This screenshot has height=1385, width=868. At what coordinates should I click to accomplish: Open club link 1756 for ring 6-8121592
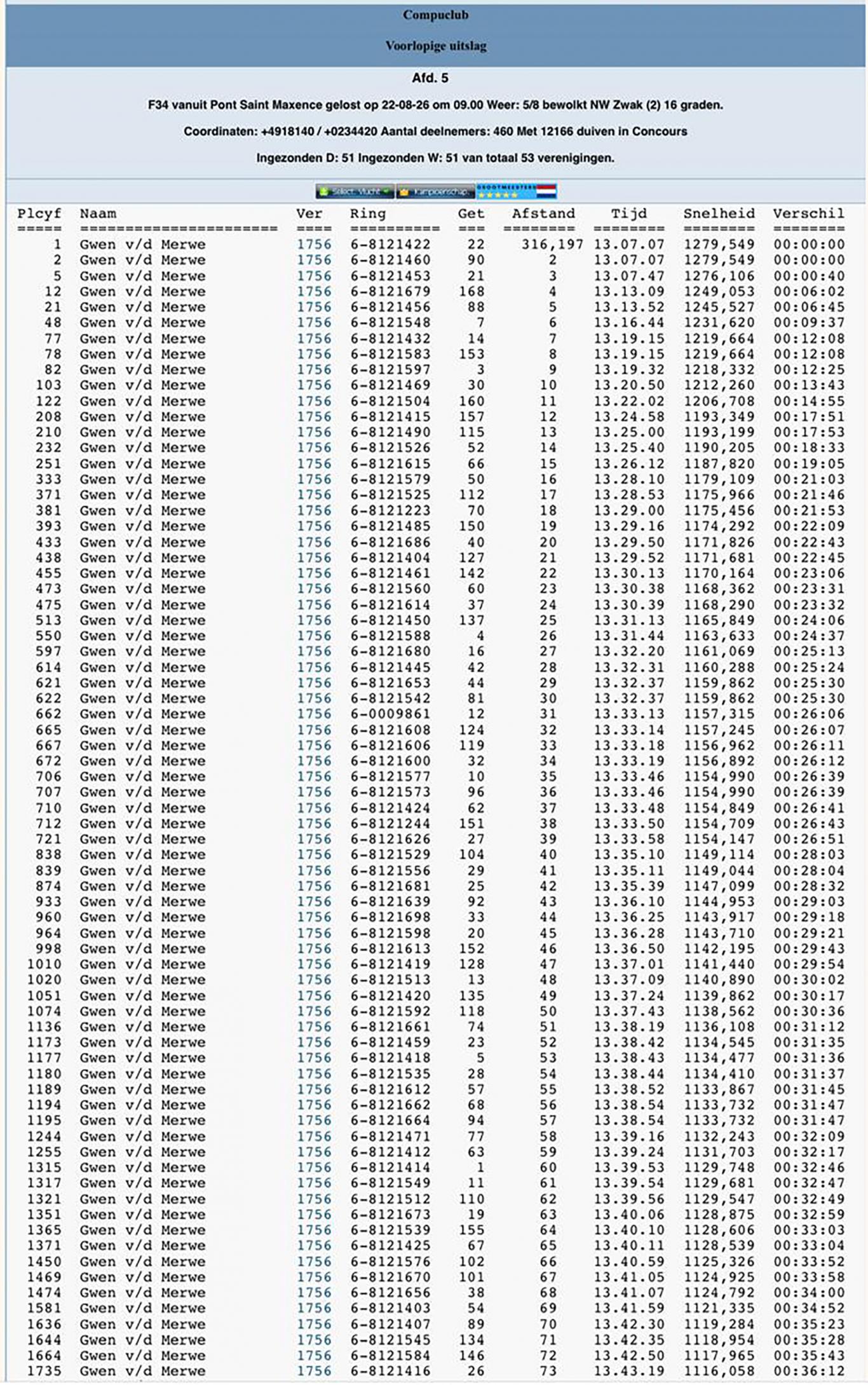[314, 1011]
